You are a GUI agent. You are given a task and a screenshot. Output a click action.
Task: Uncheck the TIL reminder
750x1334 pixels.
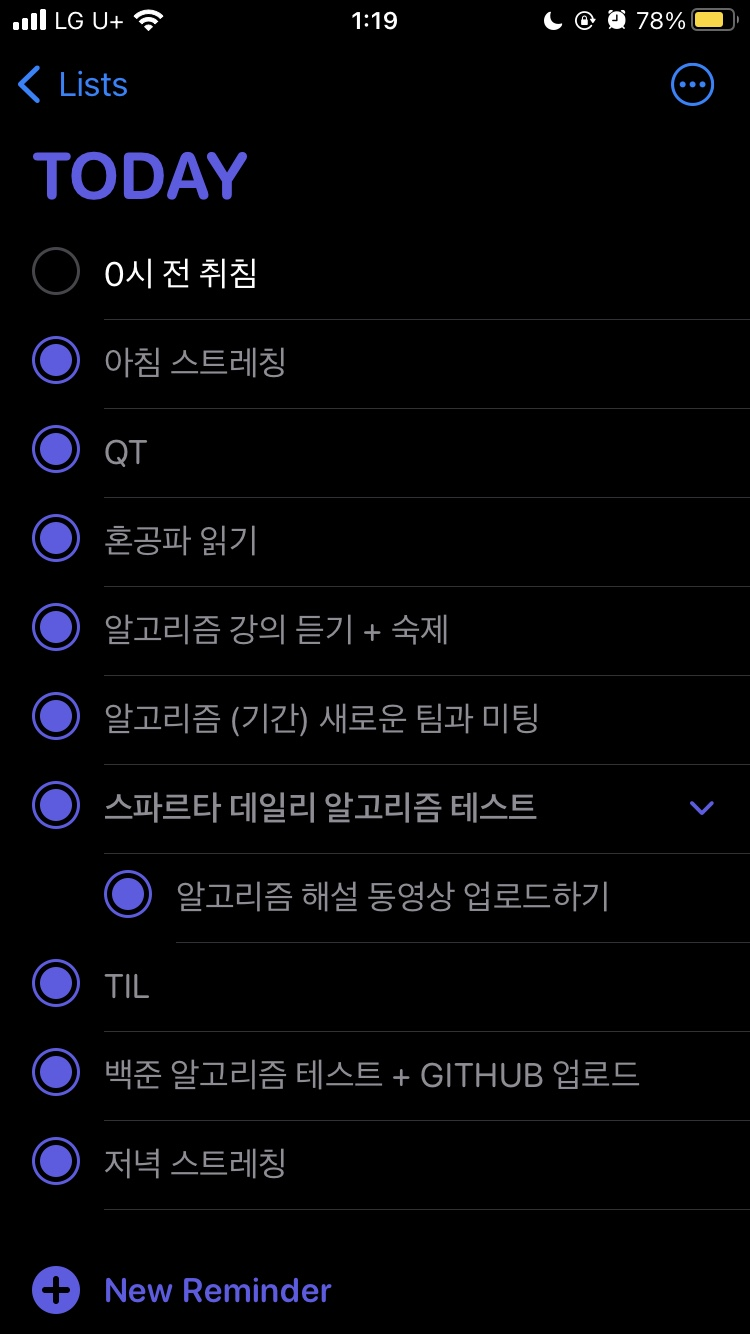56,983
